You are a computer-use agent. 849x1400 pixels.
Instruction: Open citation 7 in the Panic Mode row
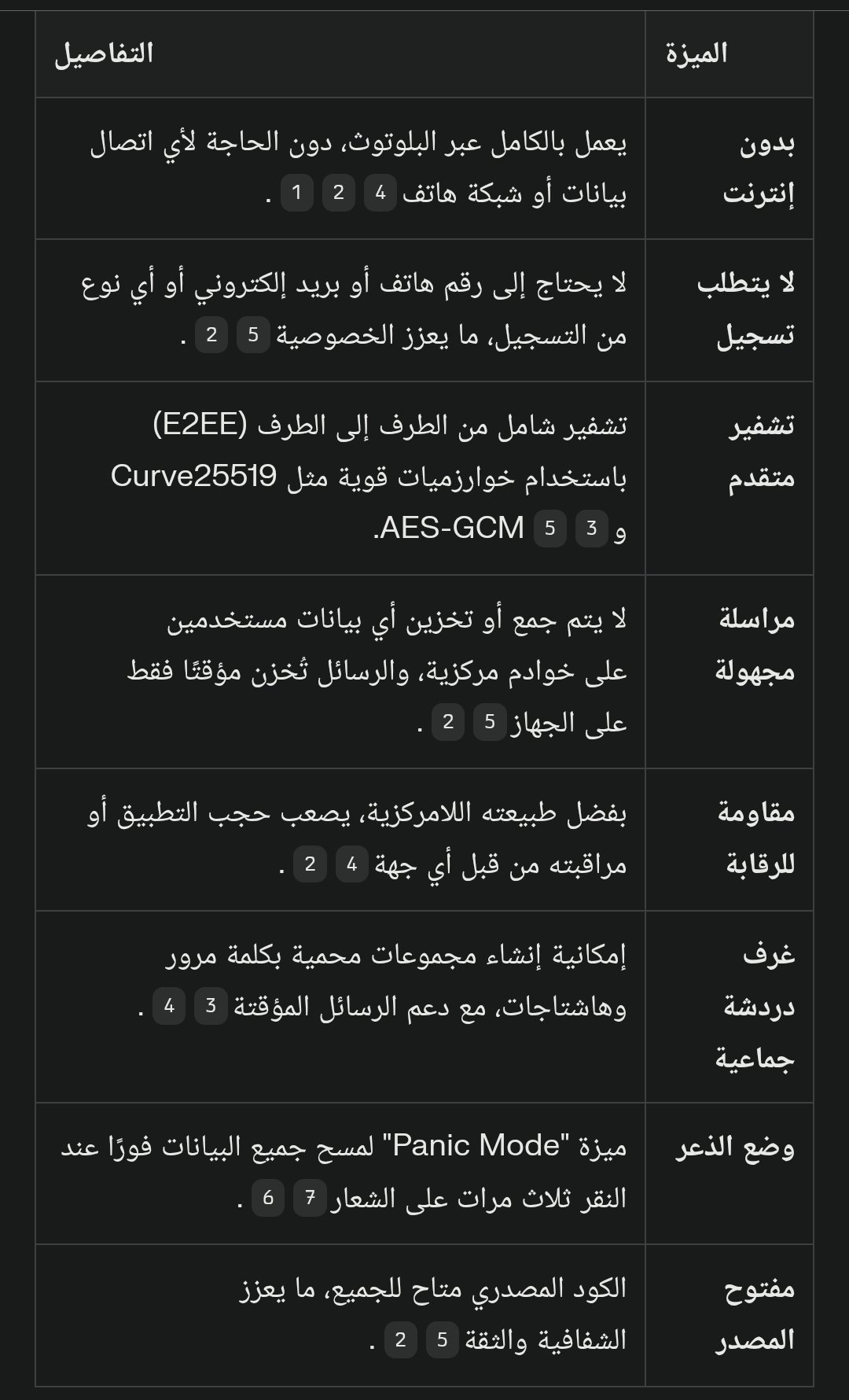point(310,1199)
